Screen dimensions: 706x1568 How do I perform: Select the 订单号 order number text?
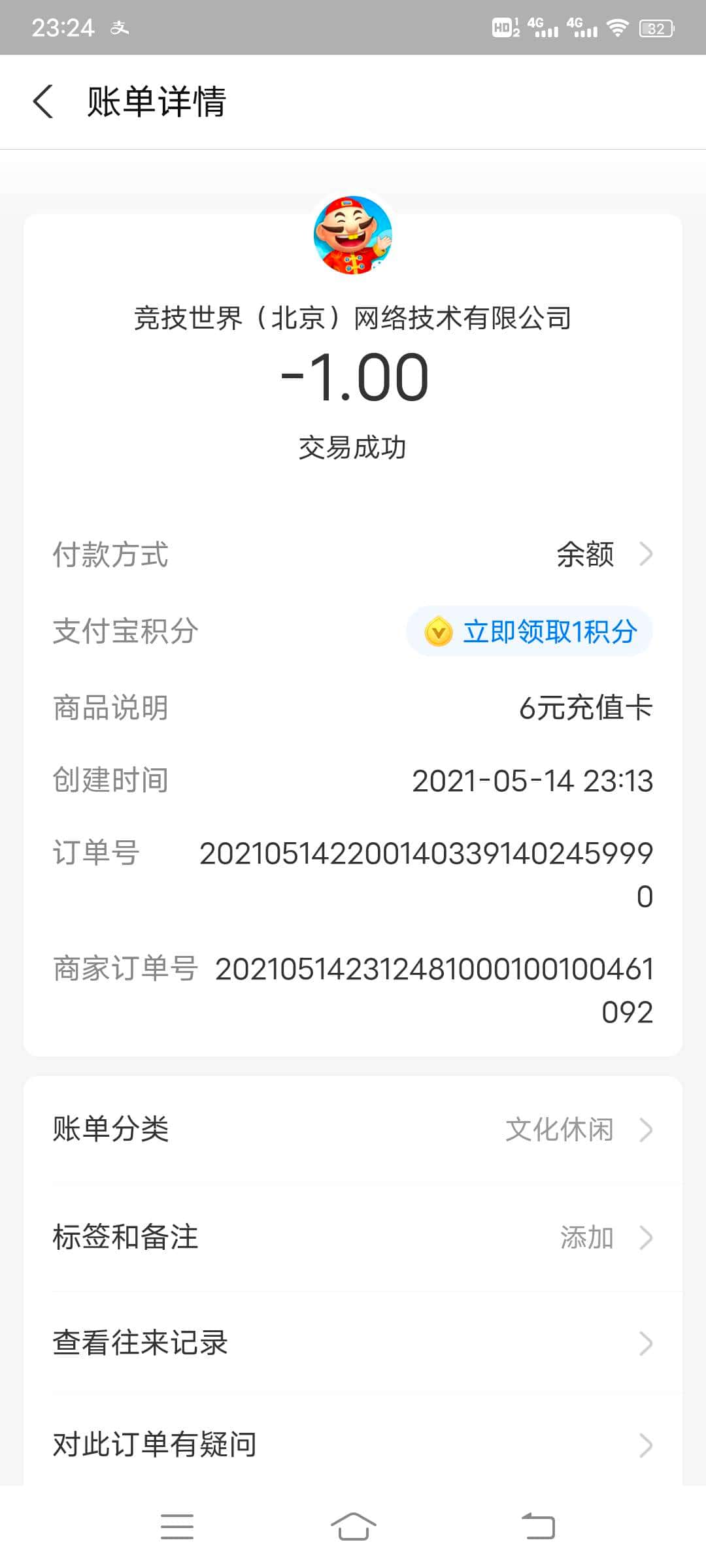[x=428, y=853]
